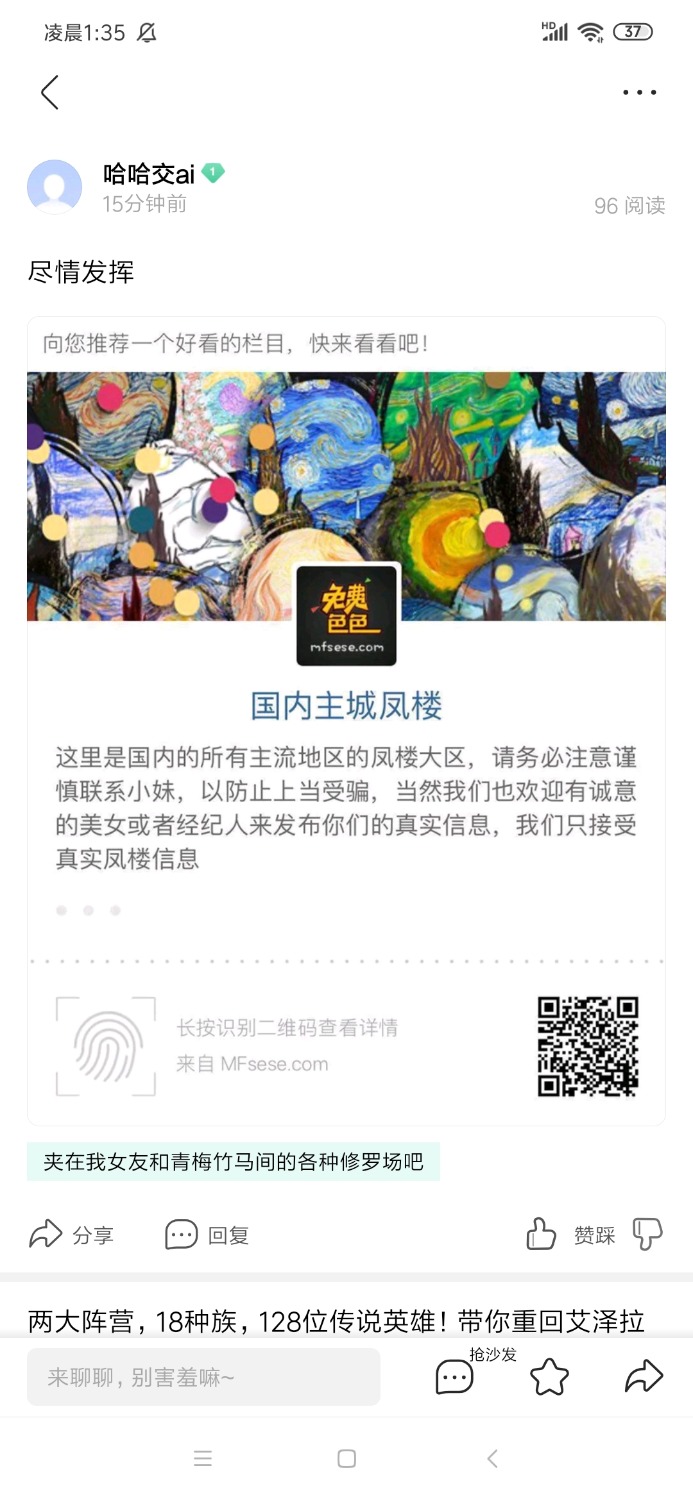This screenshot has height=1500, width=693.
Task: Give the post a thumbs up
Action: click(541, 1235)
